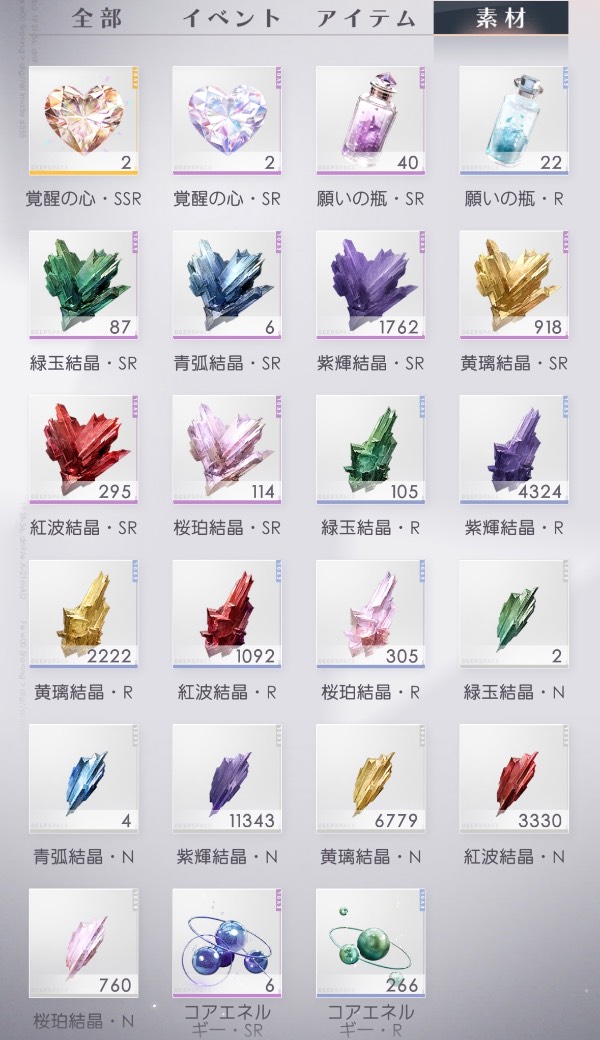This screenshot has width=600, height=1040.
Task: Select the 青弧結晶・SR material
Action: pyautogui.click(x=227, y=284)
